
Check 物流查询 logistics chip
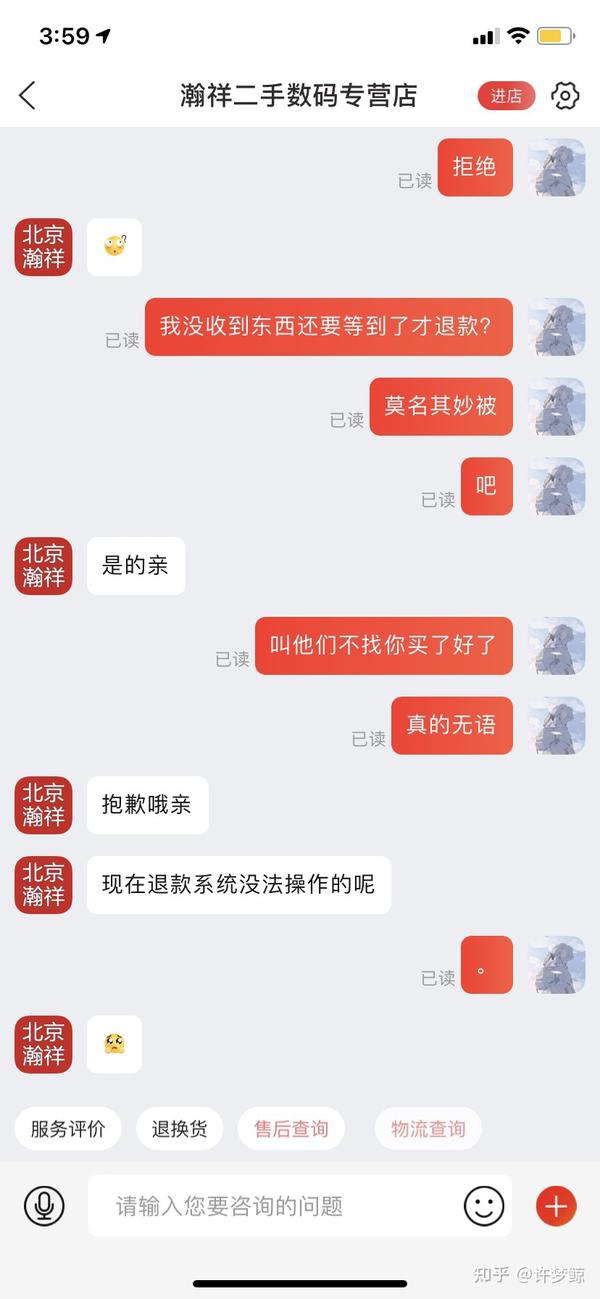[x=428, y=1129]
